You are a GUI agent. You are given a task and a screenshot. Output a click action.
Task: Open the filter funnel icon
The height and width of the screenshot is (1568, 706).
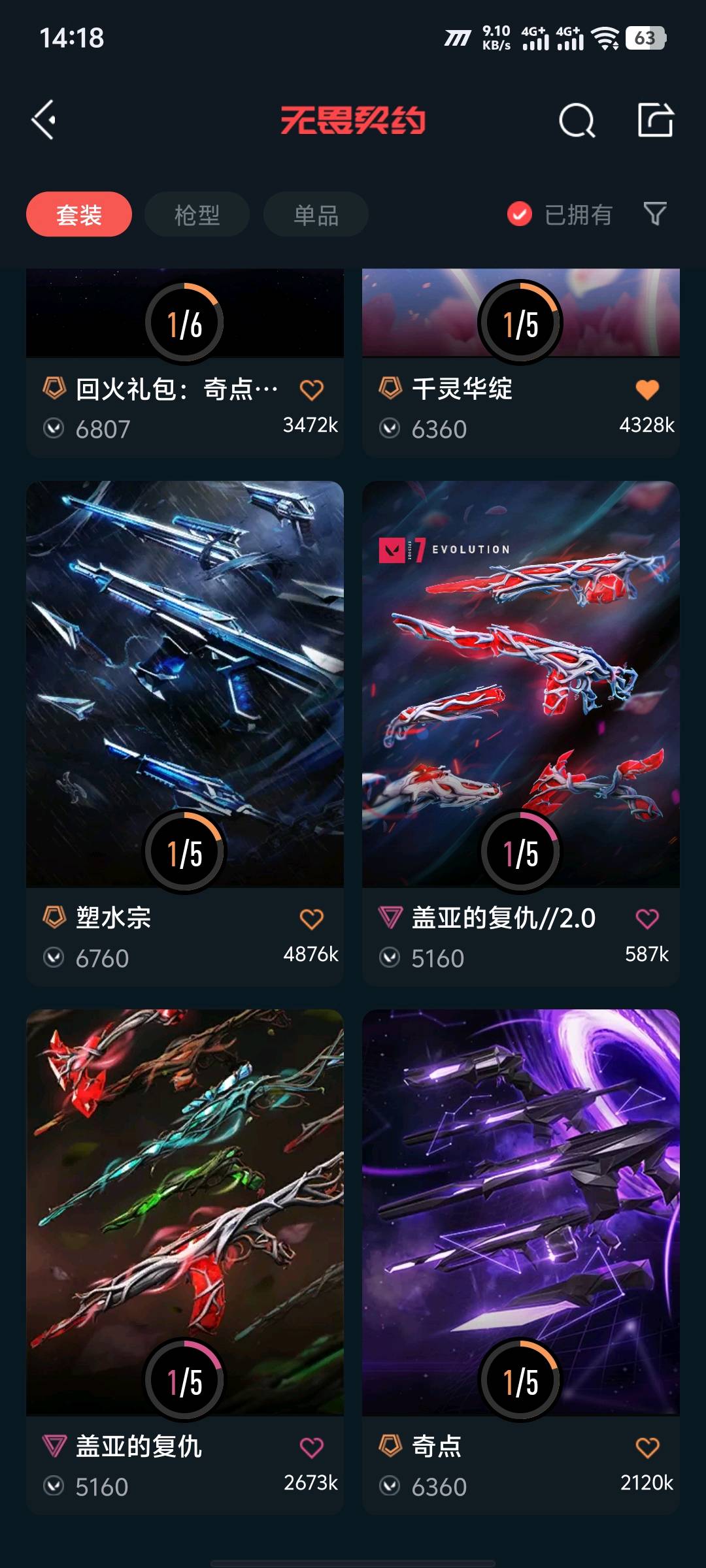click(x=655, y=214)
